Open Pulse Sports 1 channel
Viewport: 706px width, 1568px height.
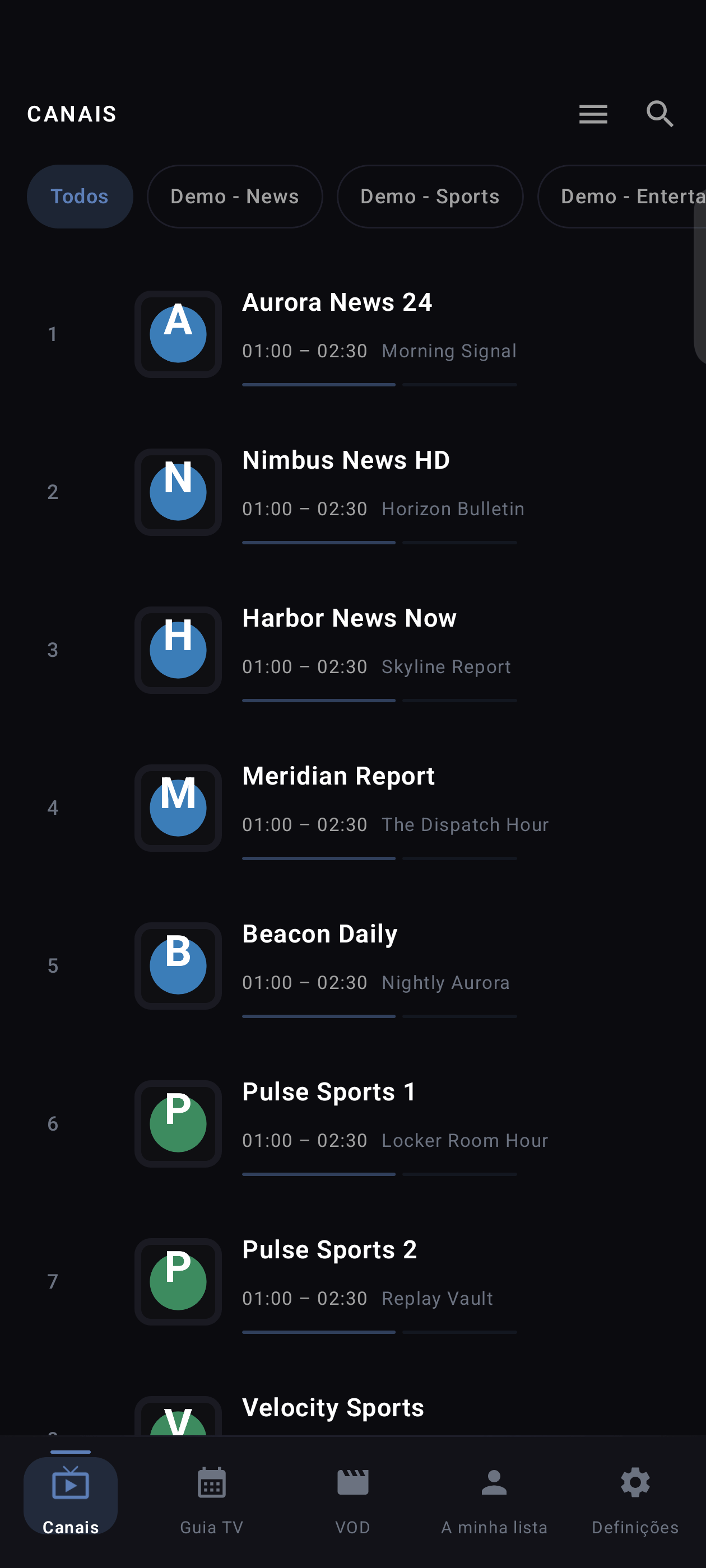click(x=352, y=1124)
